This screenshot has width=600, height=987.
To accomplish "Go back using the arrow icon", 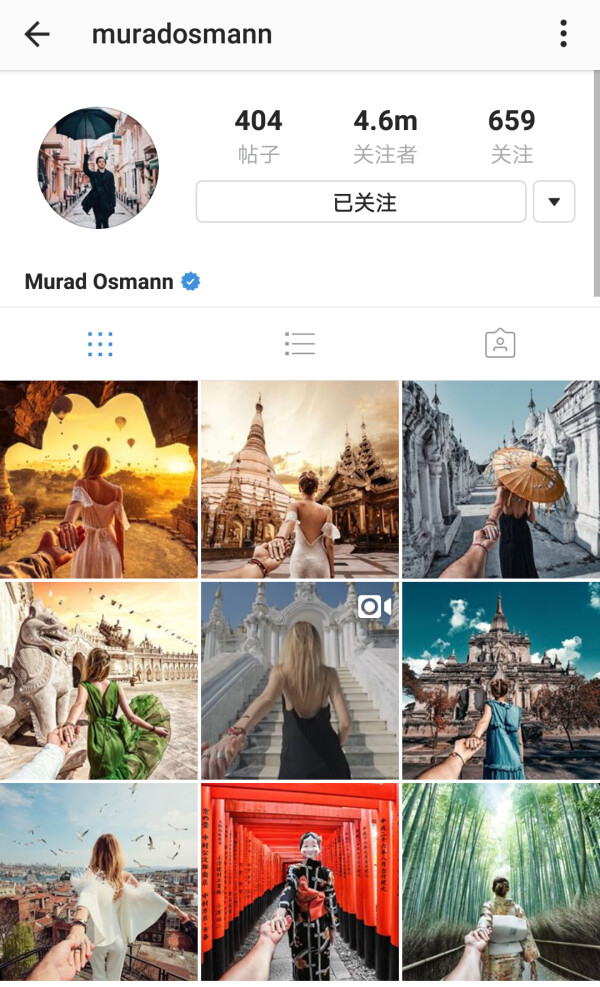I will coord(37,35).
